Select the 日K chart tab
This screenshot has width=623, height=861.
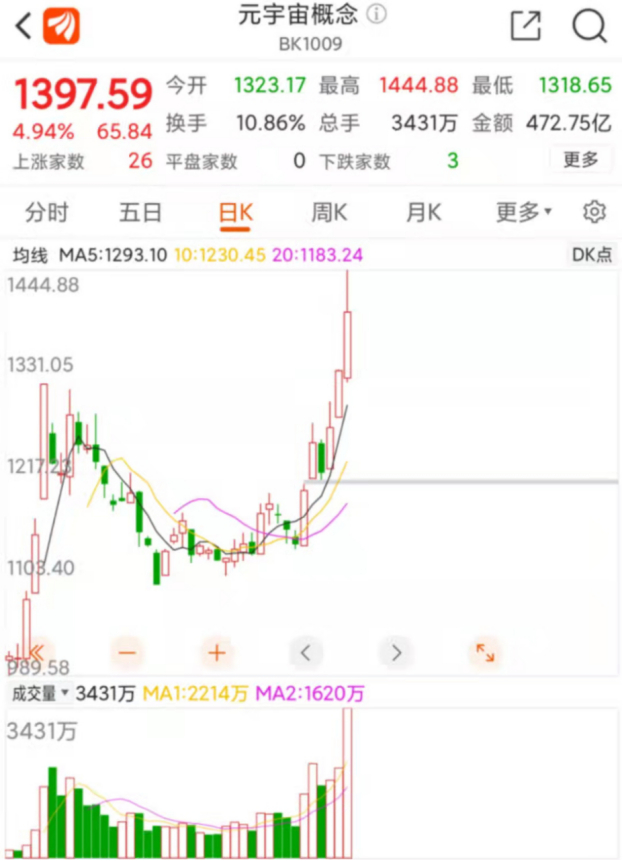pyautogui.click(x=236, y=212)
